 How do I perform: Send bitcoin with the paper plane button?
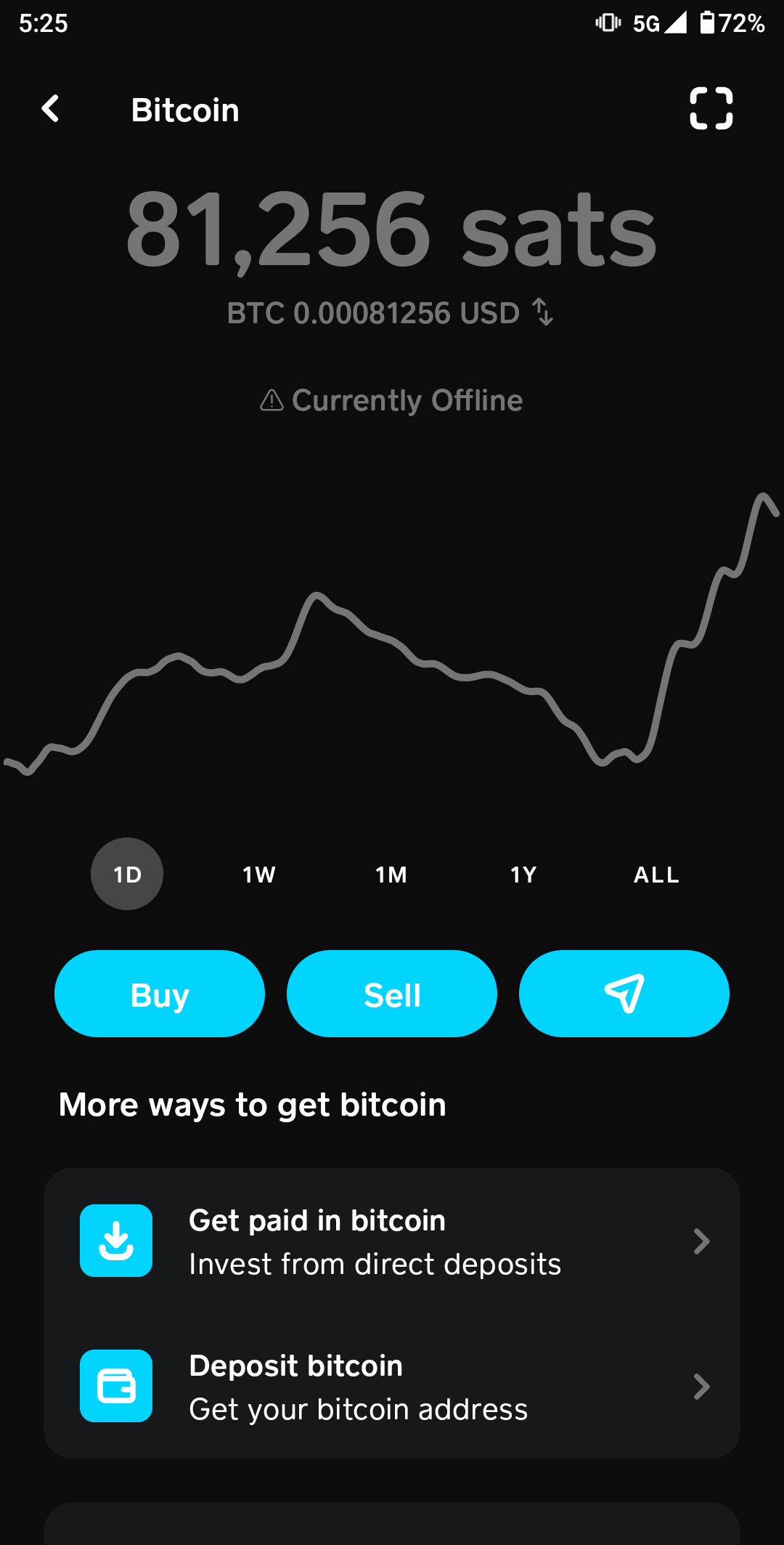[624, 994]
